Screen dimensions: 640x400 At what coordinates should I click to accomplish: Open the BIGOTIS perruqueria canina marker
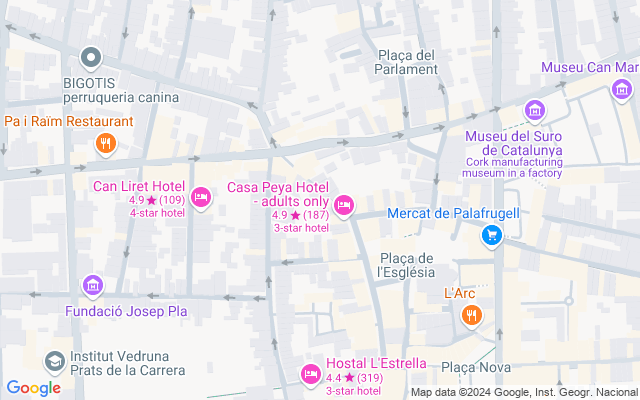tap(93, 57)
